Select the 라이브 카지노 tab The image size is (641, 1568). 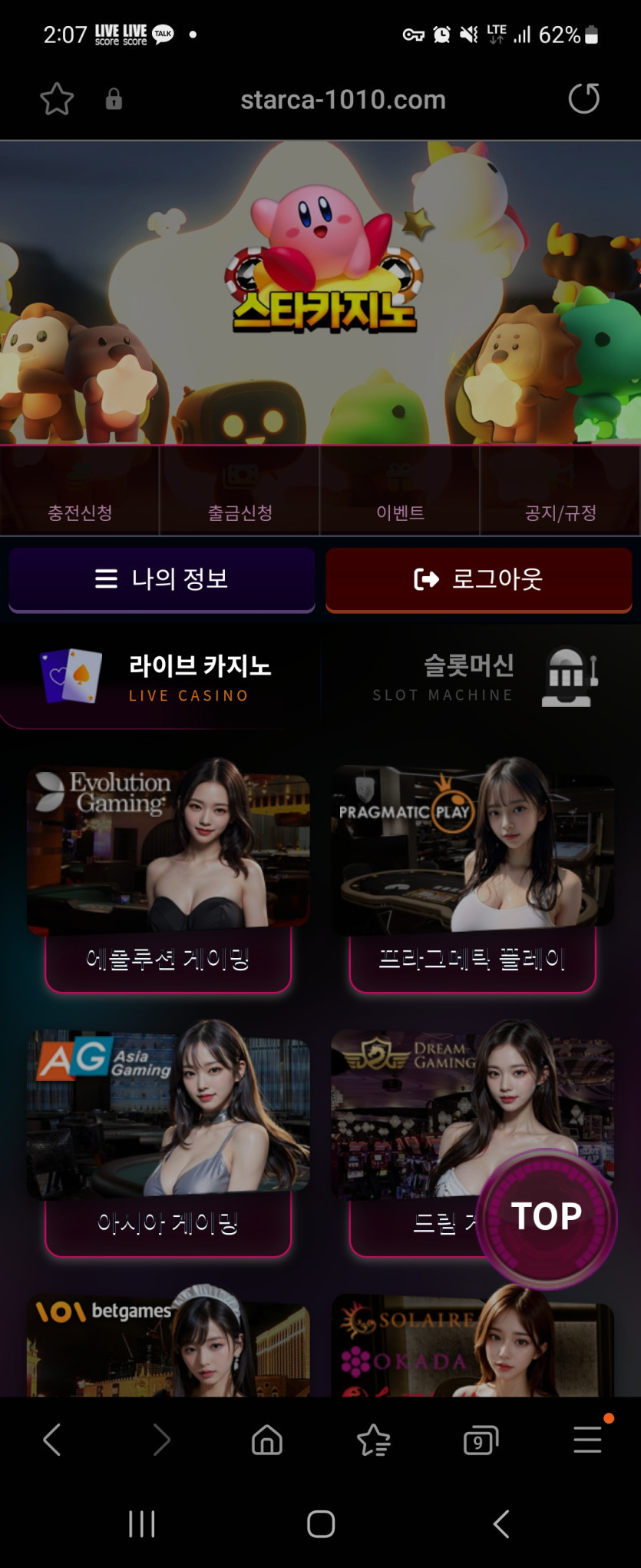pos(161,678)
